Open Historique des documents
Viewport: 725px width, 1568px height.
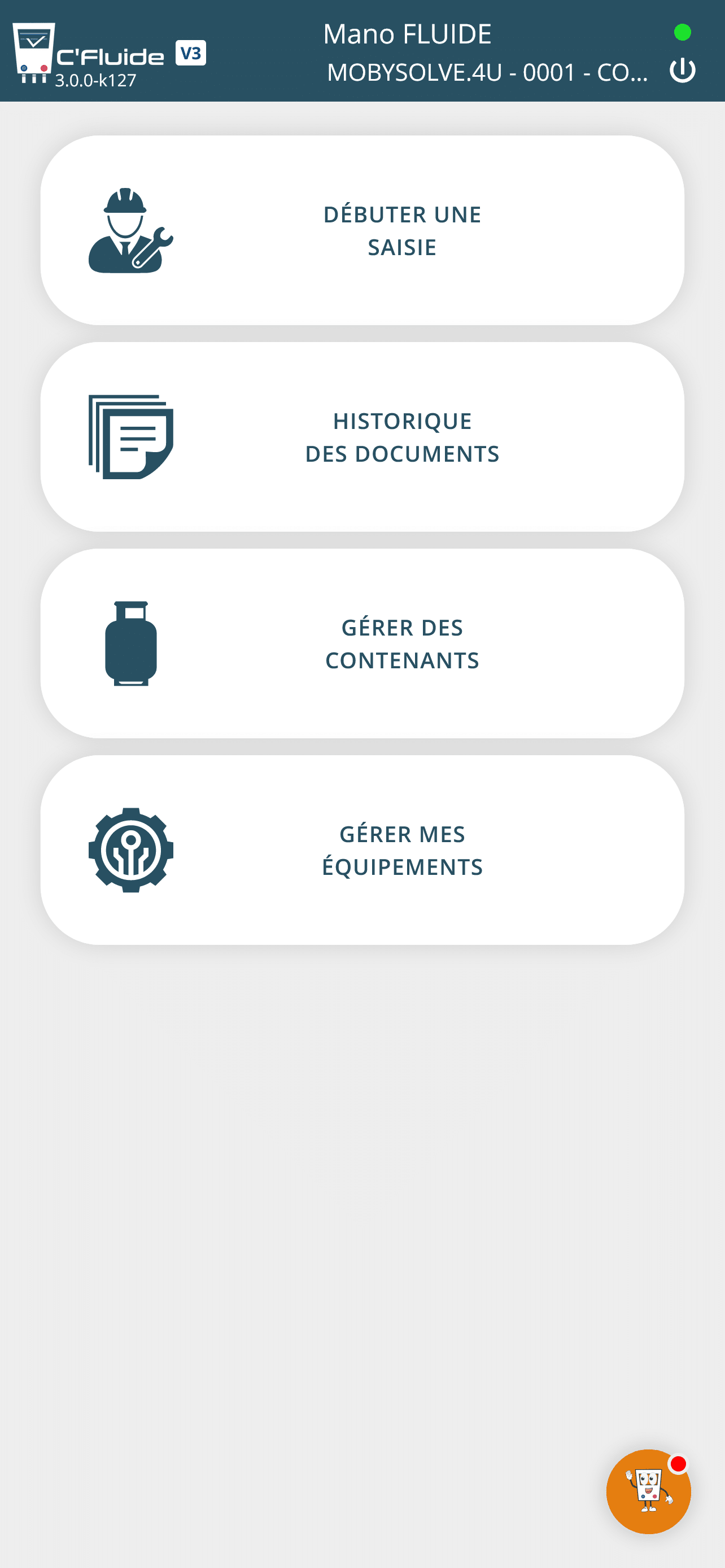tap(362, 436)
